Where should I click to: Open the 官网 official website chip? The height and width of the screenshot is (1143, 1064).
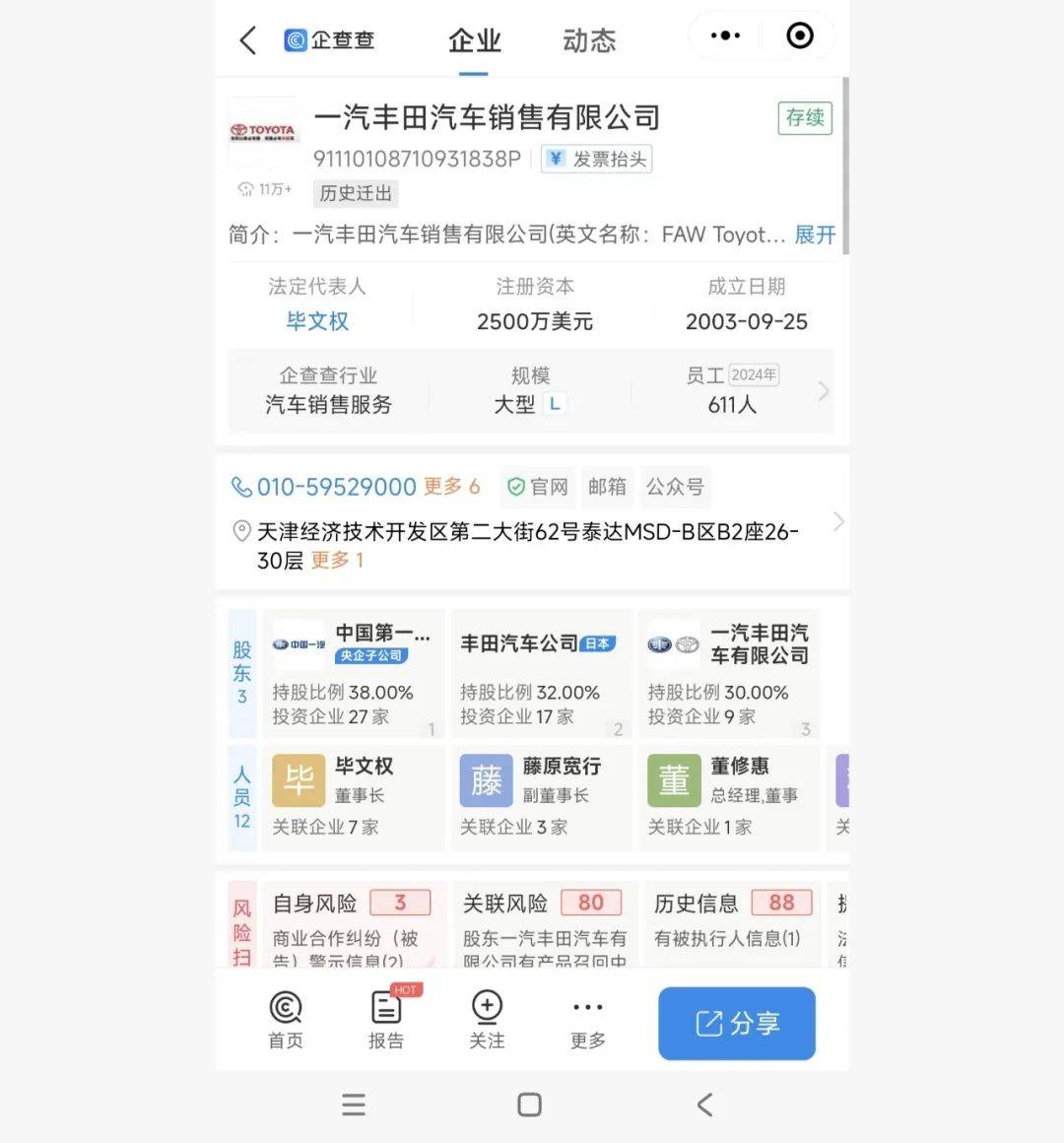pos(538,487)
